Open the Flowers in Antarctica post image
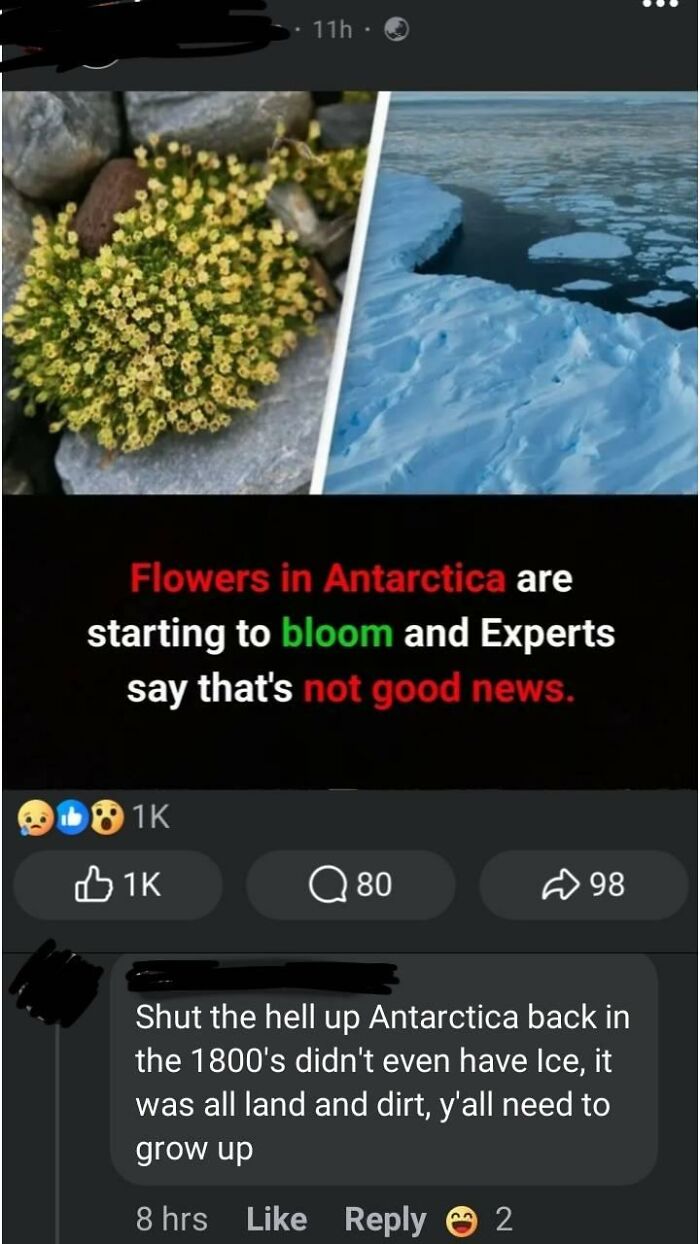The image size is (700, 1244). (350, 440)
